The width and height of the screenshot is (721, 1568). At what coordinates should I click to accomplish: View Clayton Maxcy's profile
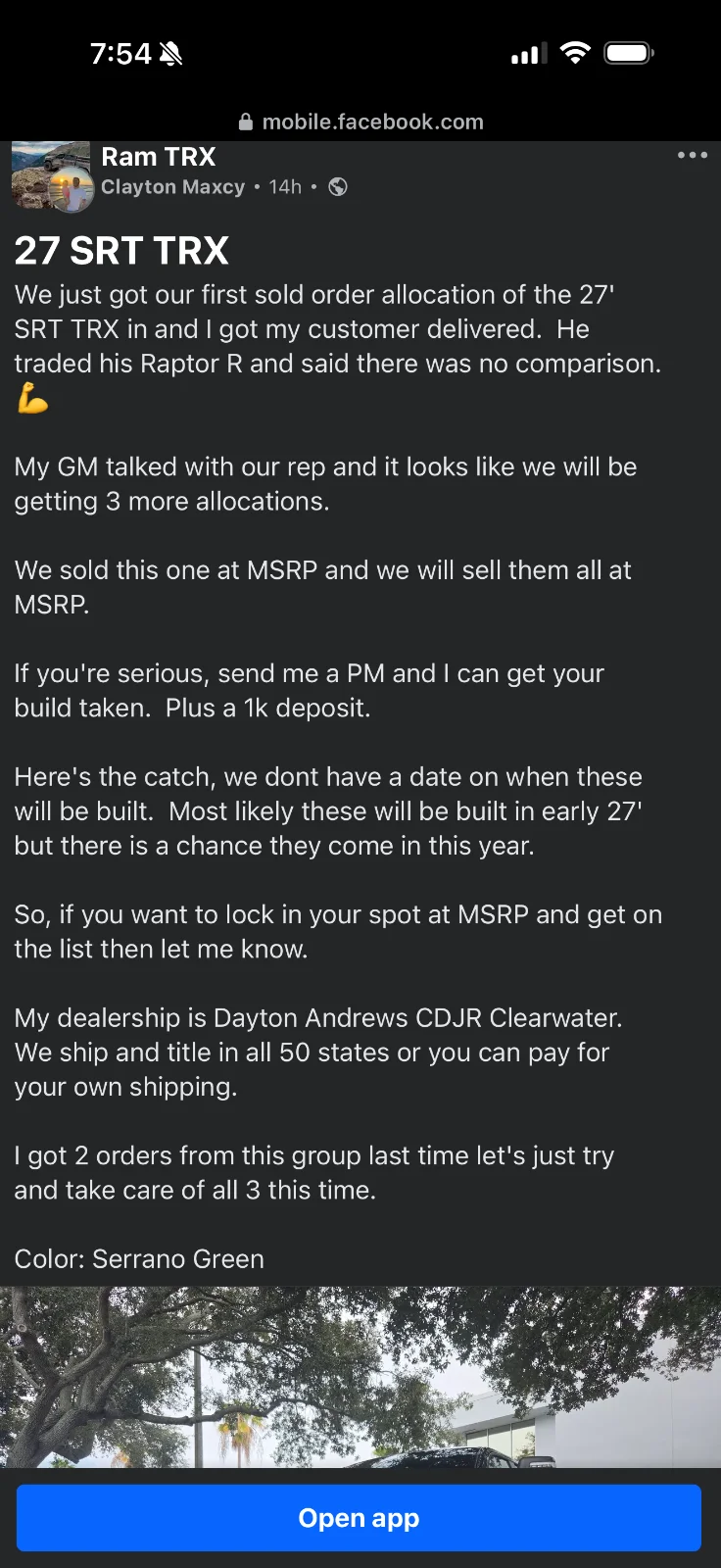click(x=172, y=187)
